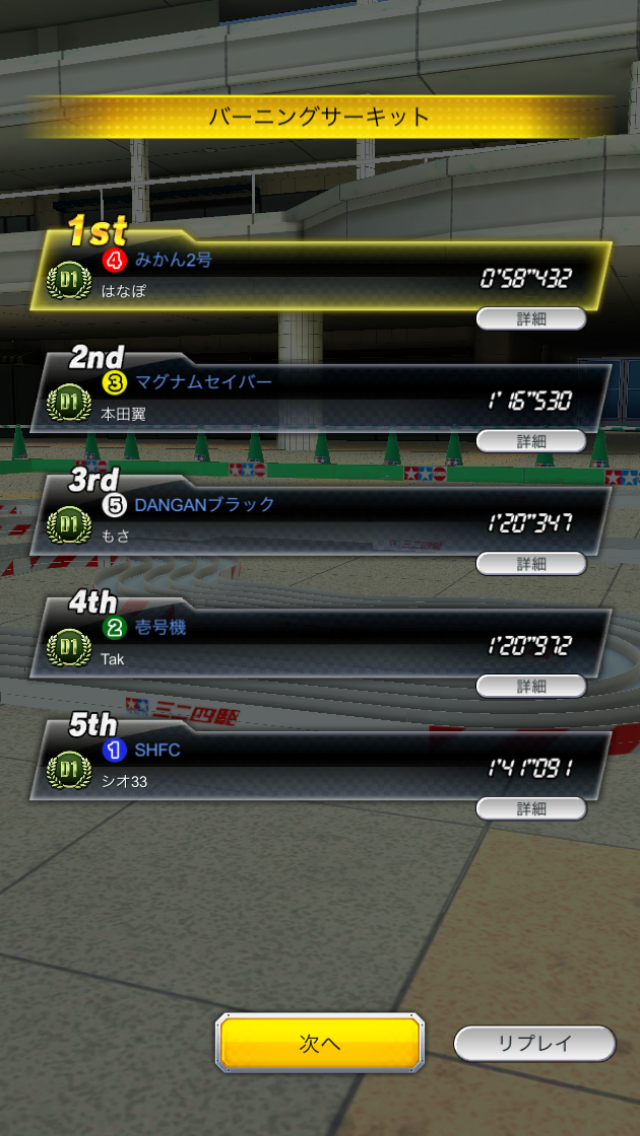Show 詳細 for 3rd place DANGANブラック
This screenshot has width=640, height=1136.
[x=531, y=563]
